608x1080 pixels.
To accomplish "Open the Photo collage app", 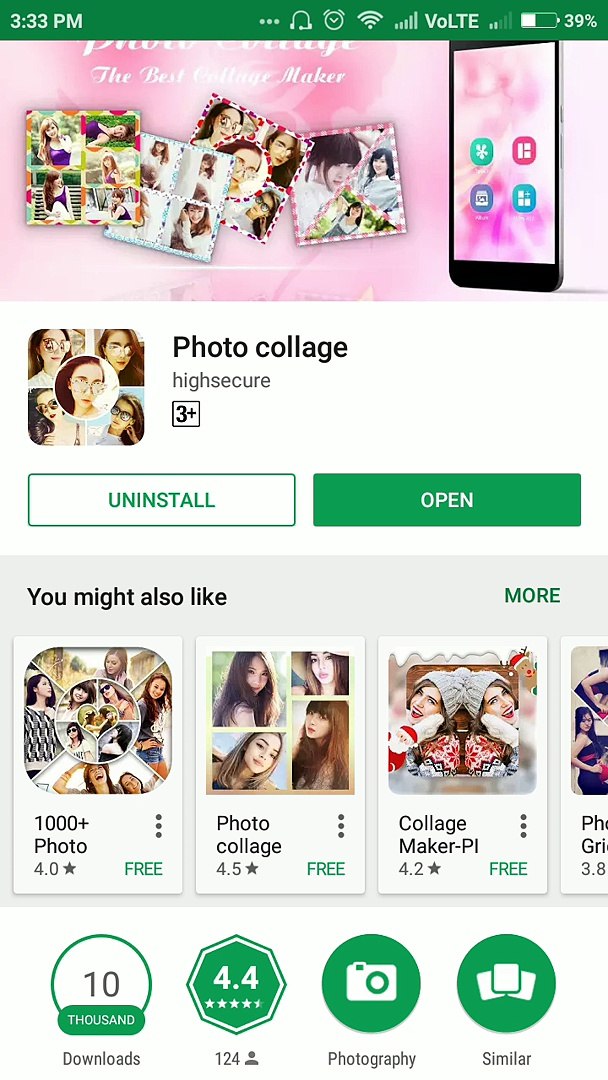I will pos(446,500).
